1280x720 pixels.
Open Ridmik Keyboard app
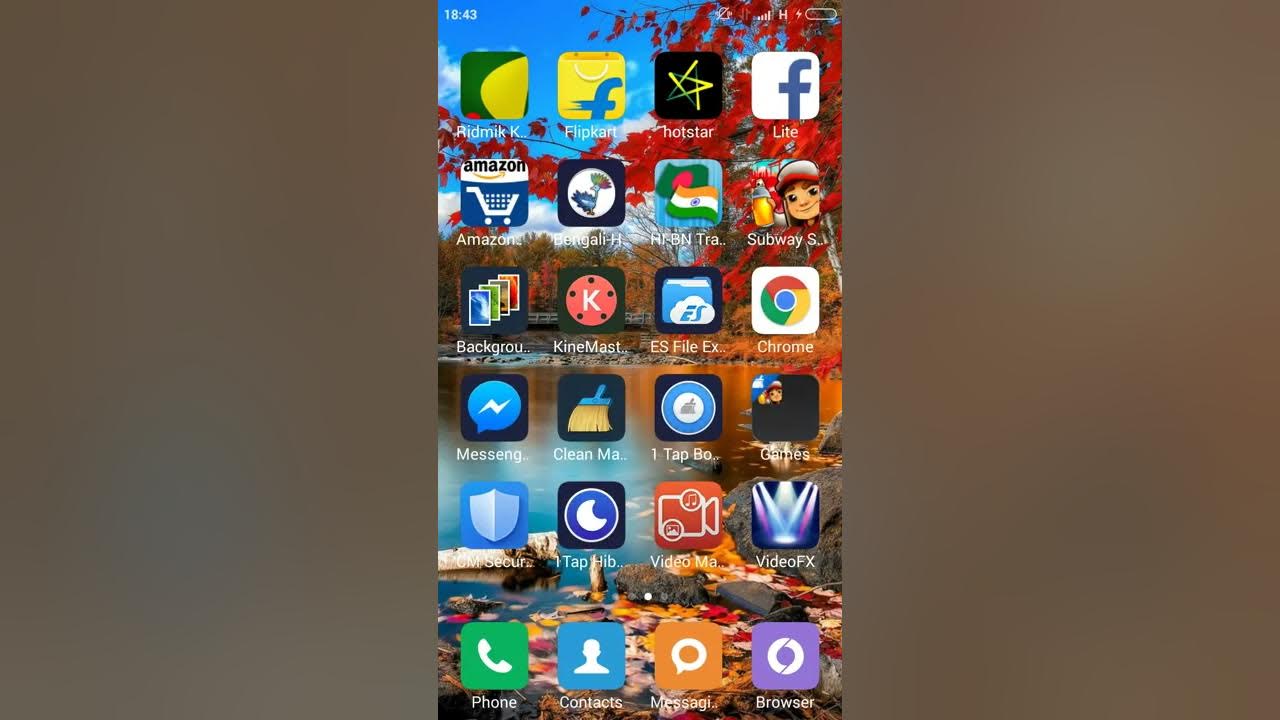click(x=494, y=87)
